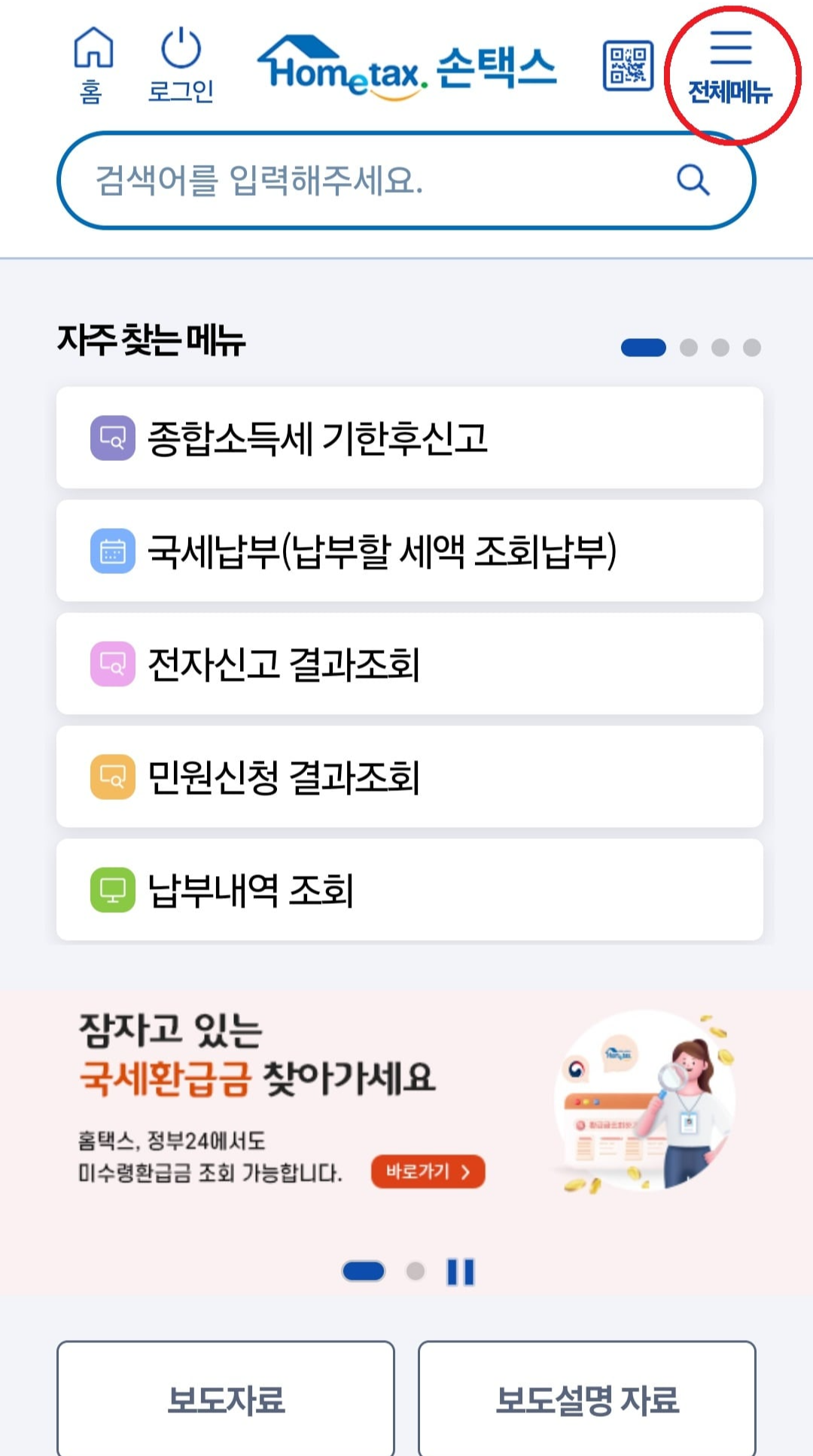Tap the blue calendar icon beside 국세납부

click(x=111, y=551)
